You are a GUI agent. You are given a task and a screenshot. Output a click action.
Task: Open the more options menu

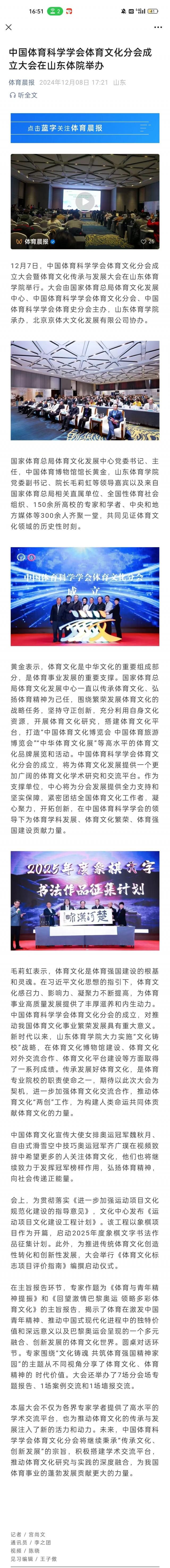click(159, 27)
